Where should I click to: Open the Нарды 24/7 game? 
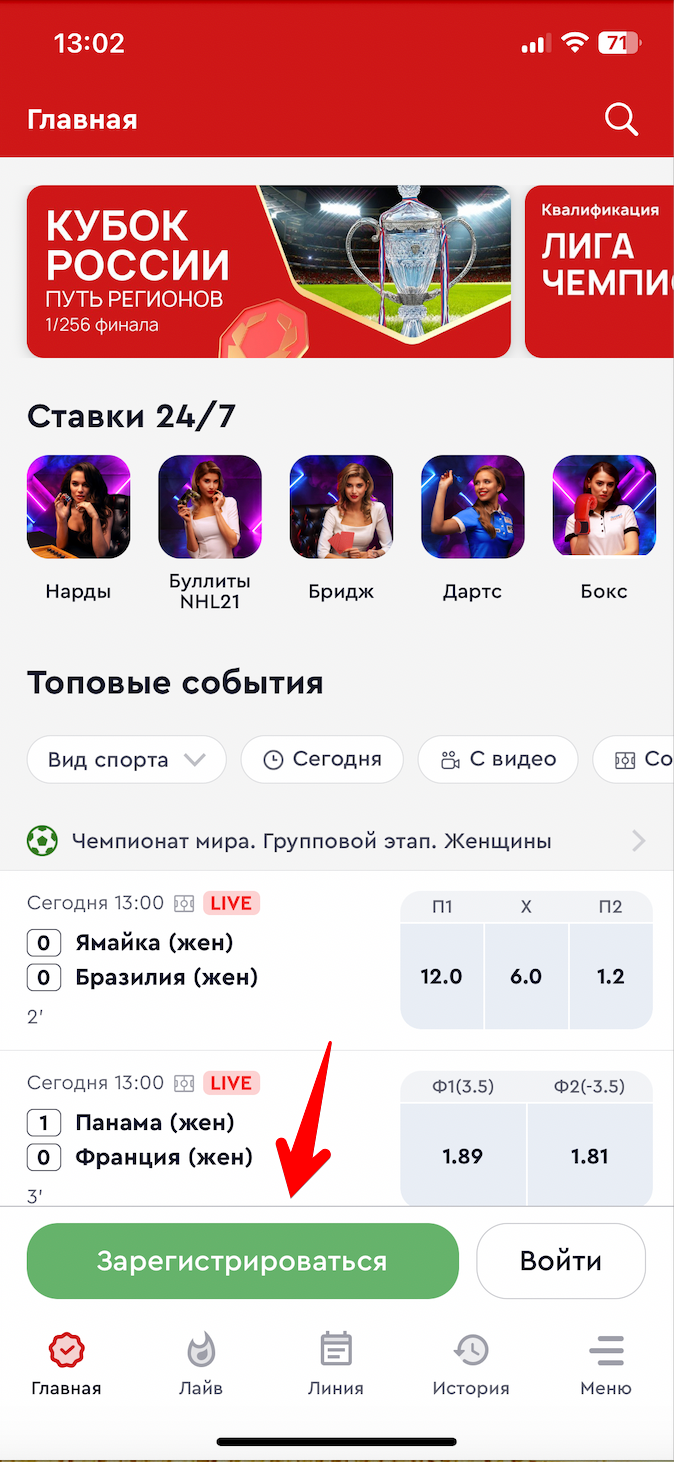pos(78,506)
